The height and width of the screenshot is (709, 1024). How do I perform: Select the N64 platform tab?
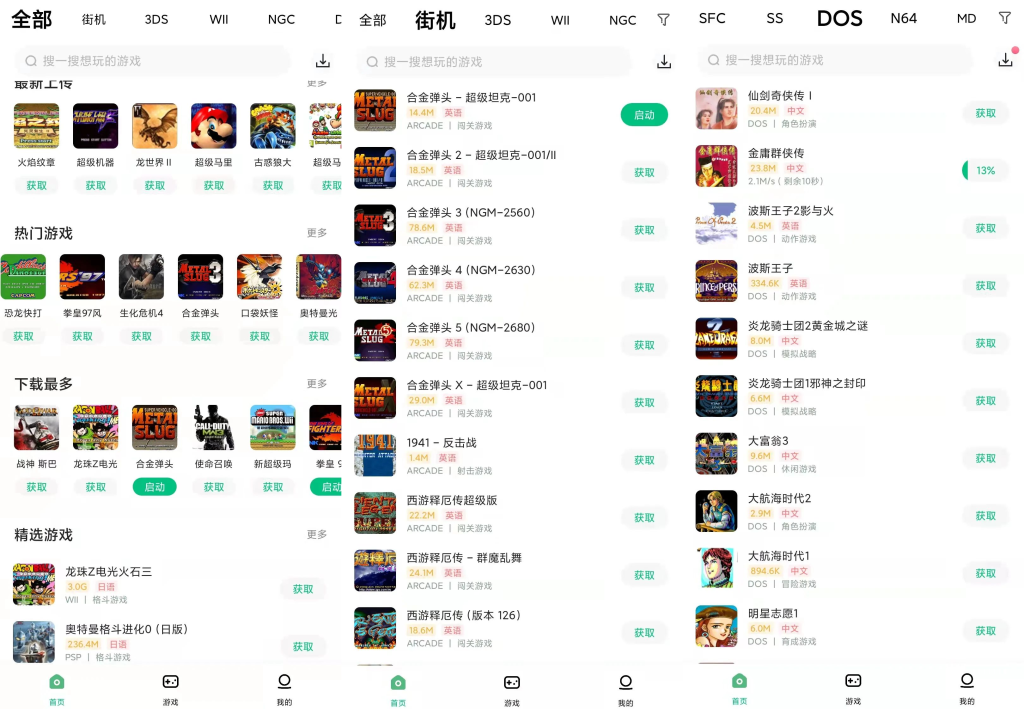903,18
